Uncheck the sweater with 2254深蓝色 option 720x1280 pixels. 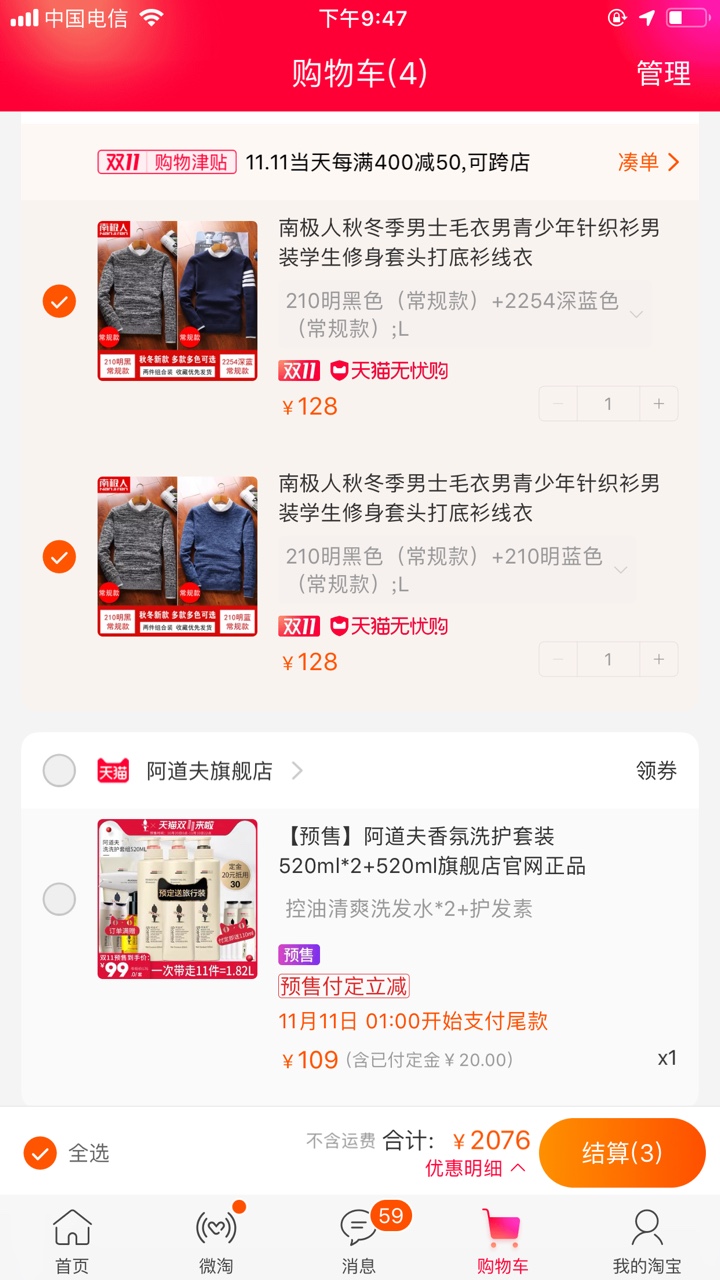[60, 300]
